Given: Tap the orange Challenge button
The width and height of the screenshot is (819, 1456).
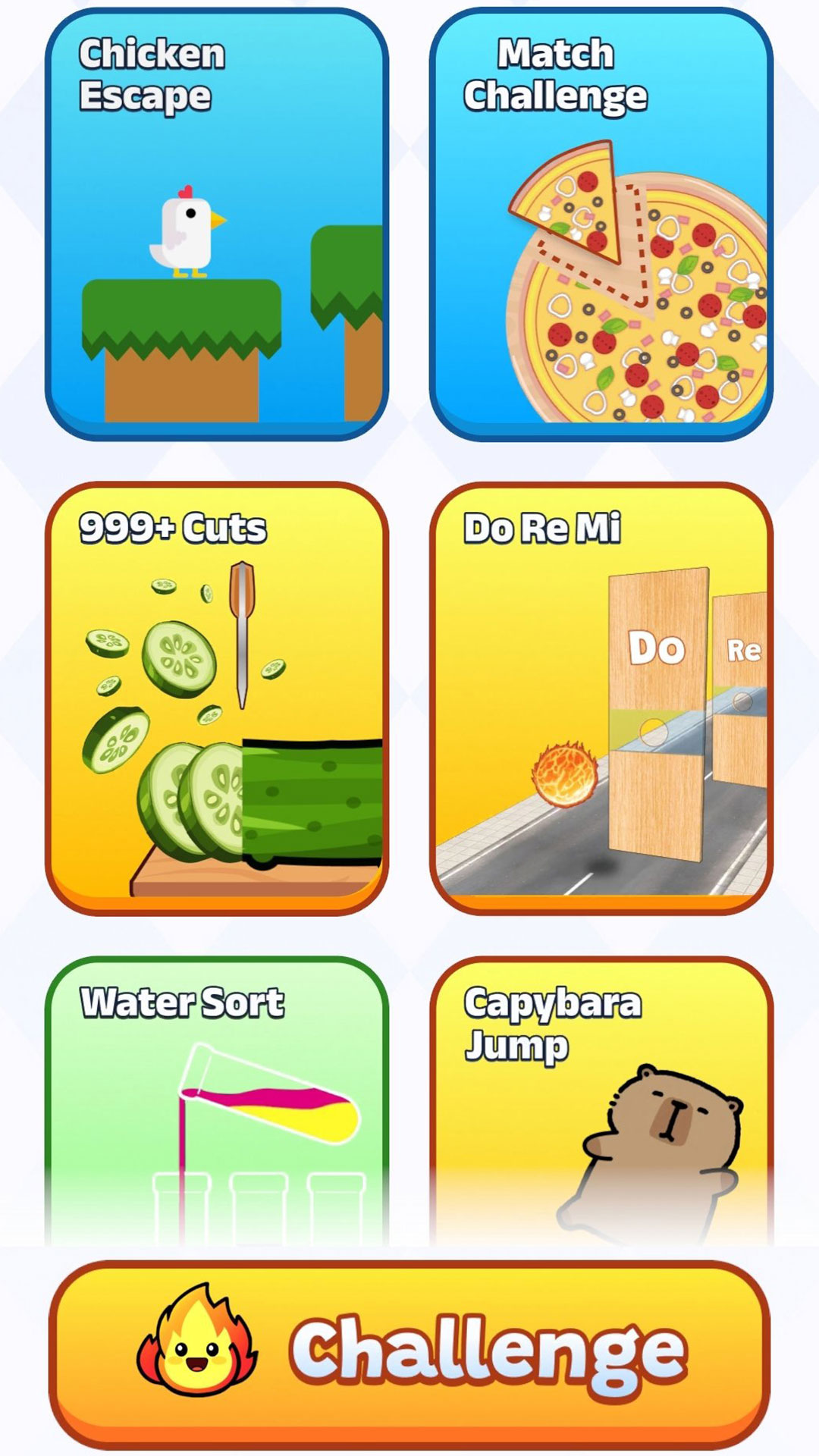Looking at the screenshot, I should 409,1354.
